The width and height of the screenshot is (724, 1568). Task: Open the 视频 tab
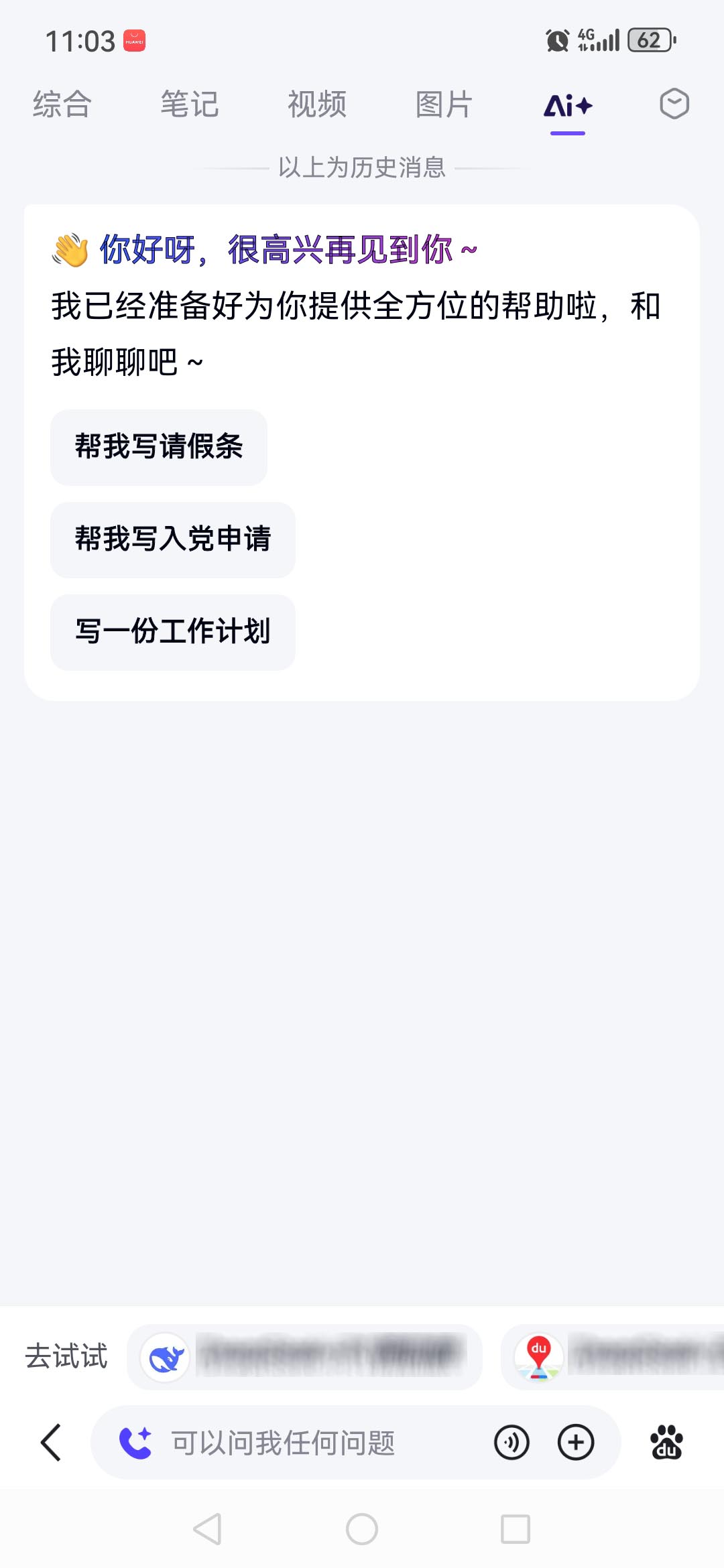317,105
